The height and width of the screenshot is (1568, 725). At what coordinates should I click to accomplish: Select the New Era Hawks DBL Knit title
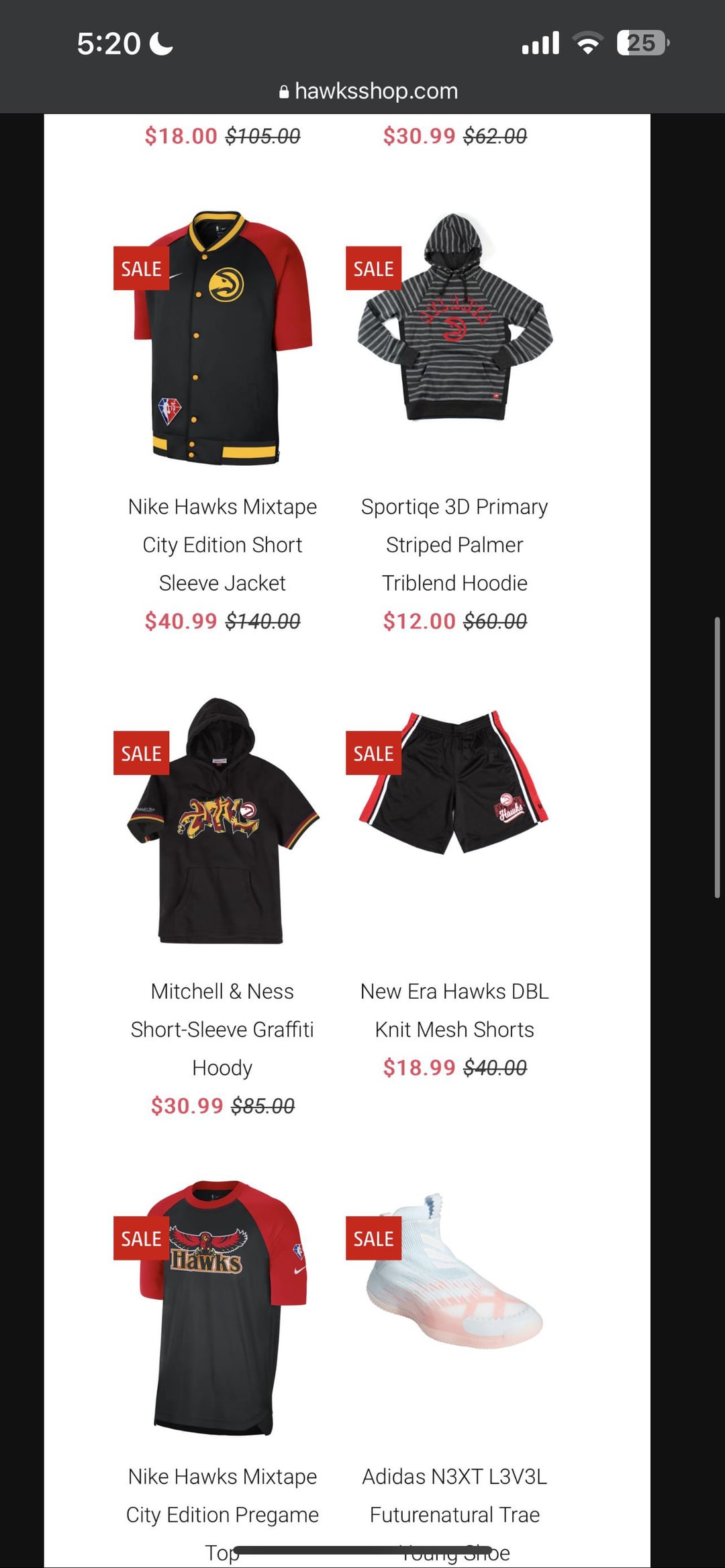(454, 1010)
